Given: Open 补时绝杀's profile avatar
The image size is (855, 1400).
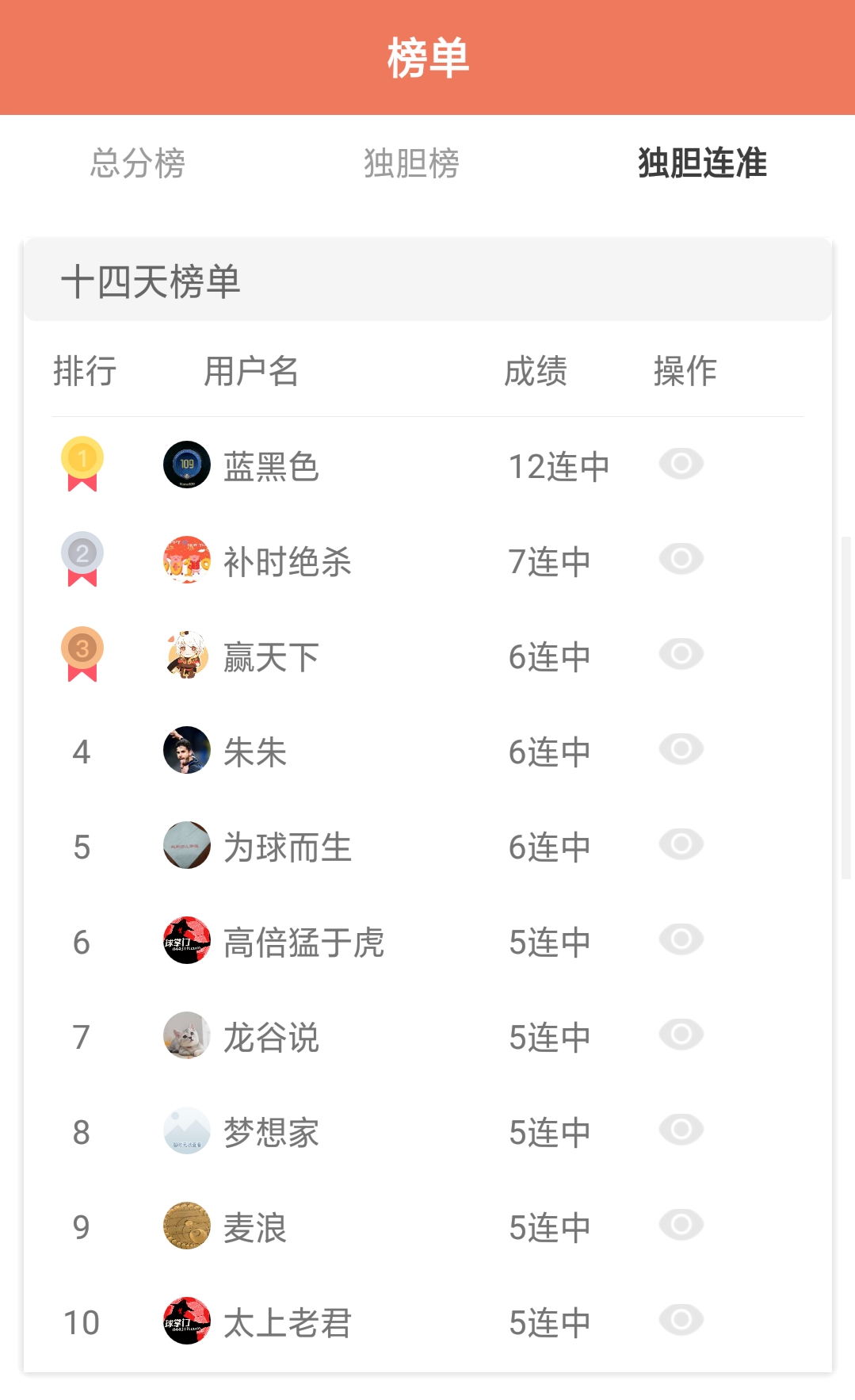Looking at the screenshot, I should point(187,560).
